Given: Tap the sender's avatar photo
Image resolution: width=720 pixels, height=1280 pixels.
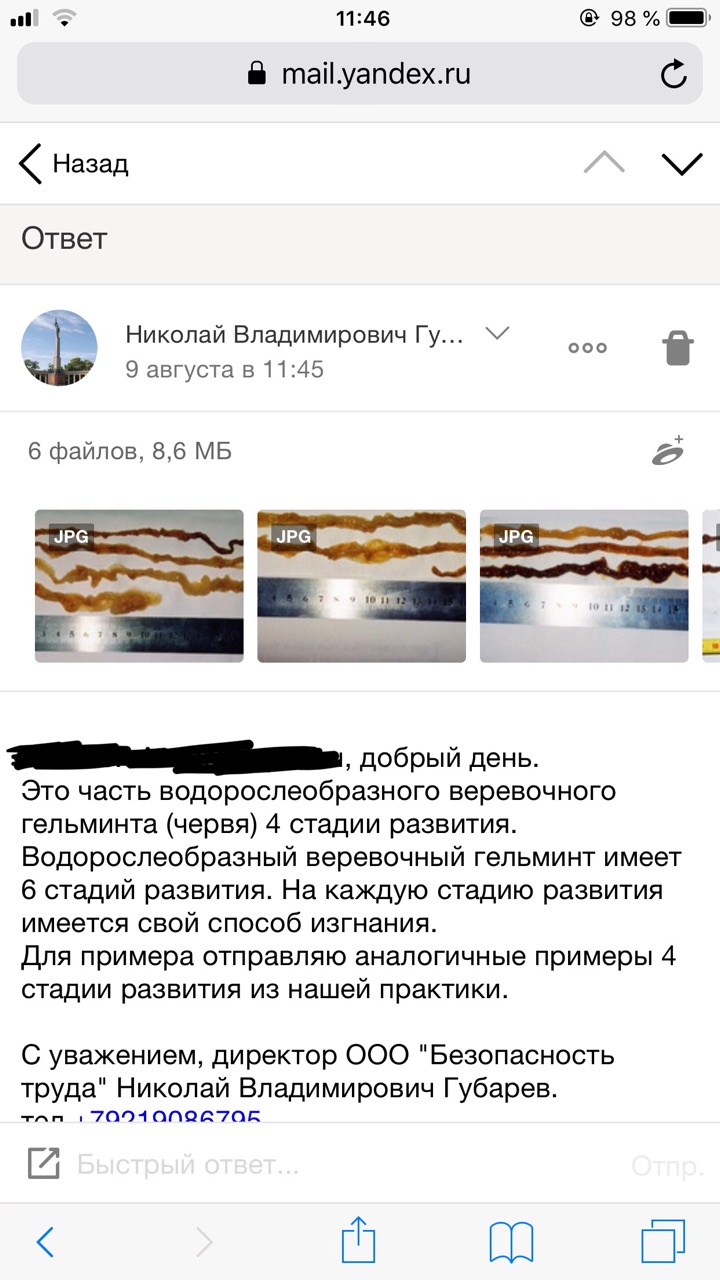Looking at the screenshot, I should pyautogui.click(x=60, y=348).
